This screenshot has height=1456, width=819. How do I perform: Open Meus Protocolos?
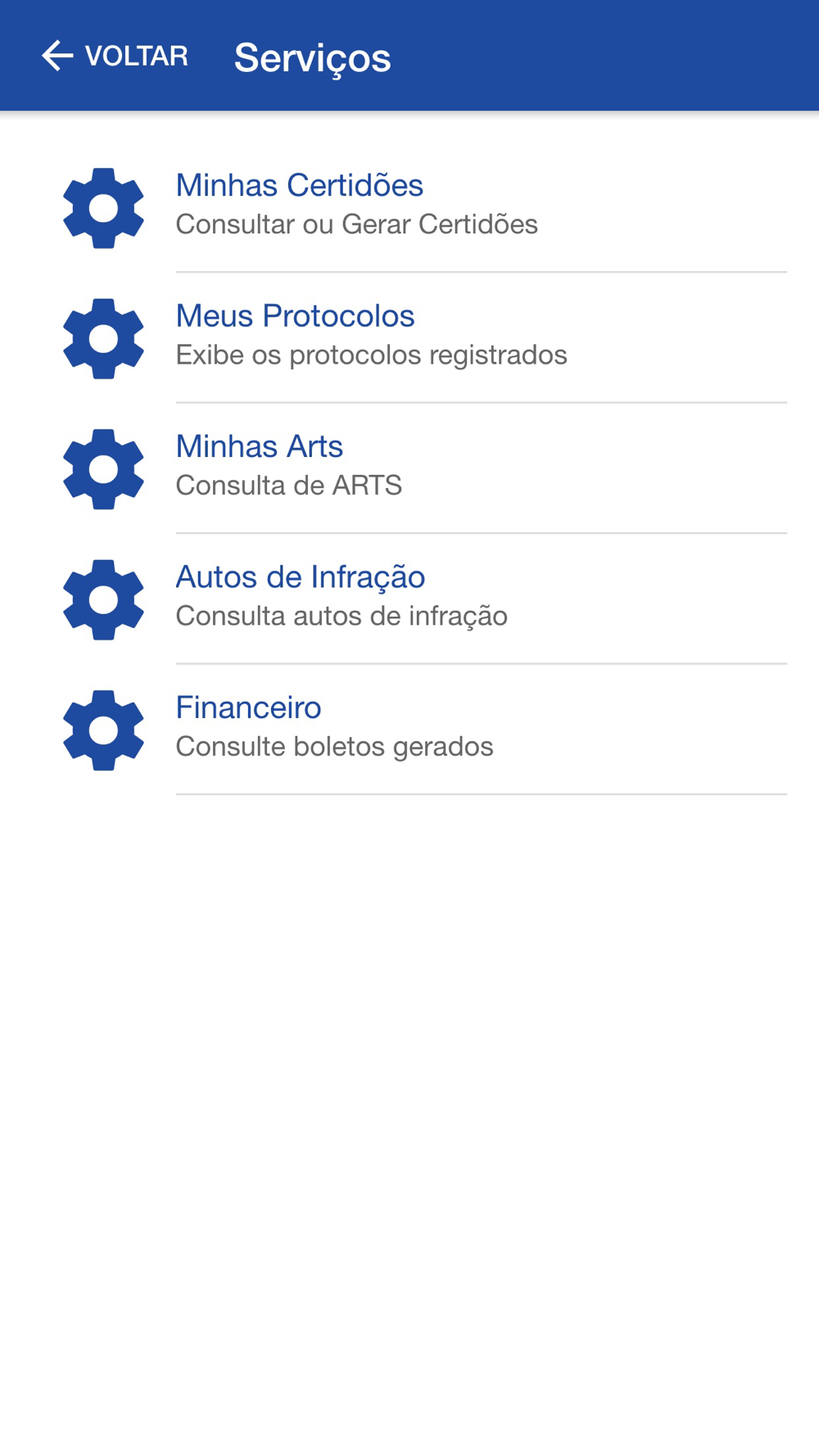409,338
